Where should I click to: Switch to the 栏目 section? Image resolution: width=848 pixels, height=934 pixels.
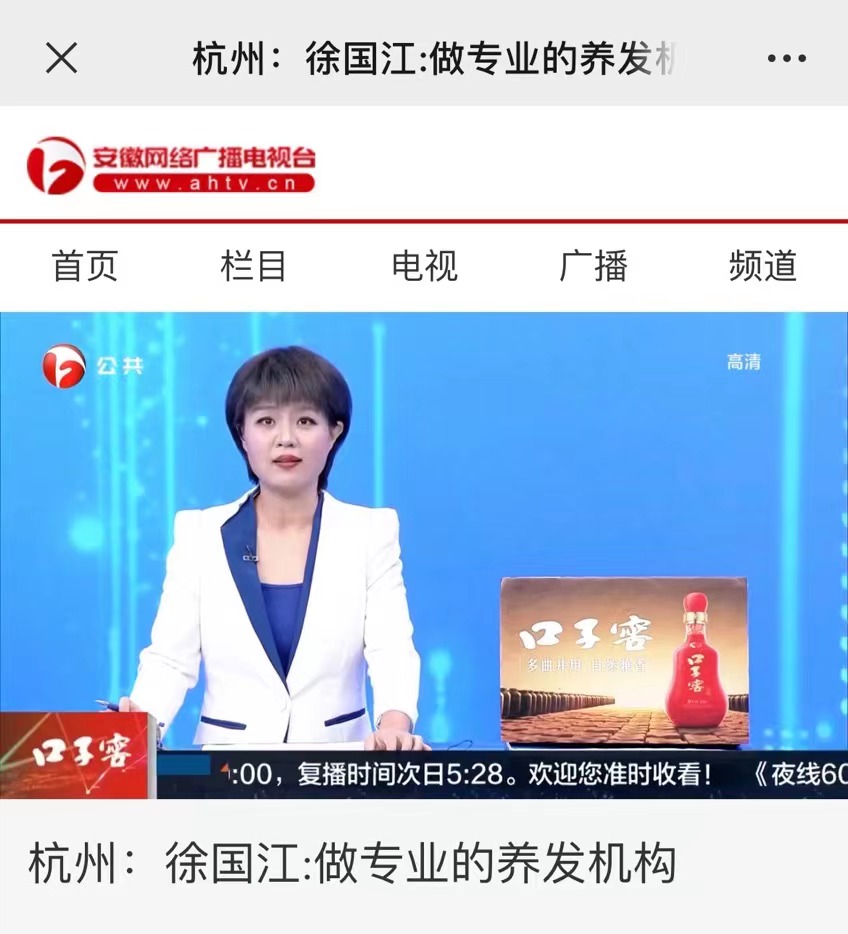pos(254,267)
